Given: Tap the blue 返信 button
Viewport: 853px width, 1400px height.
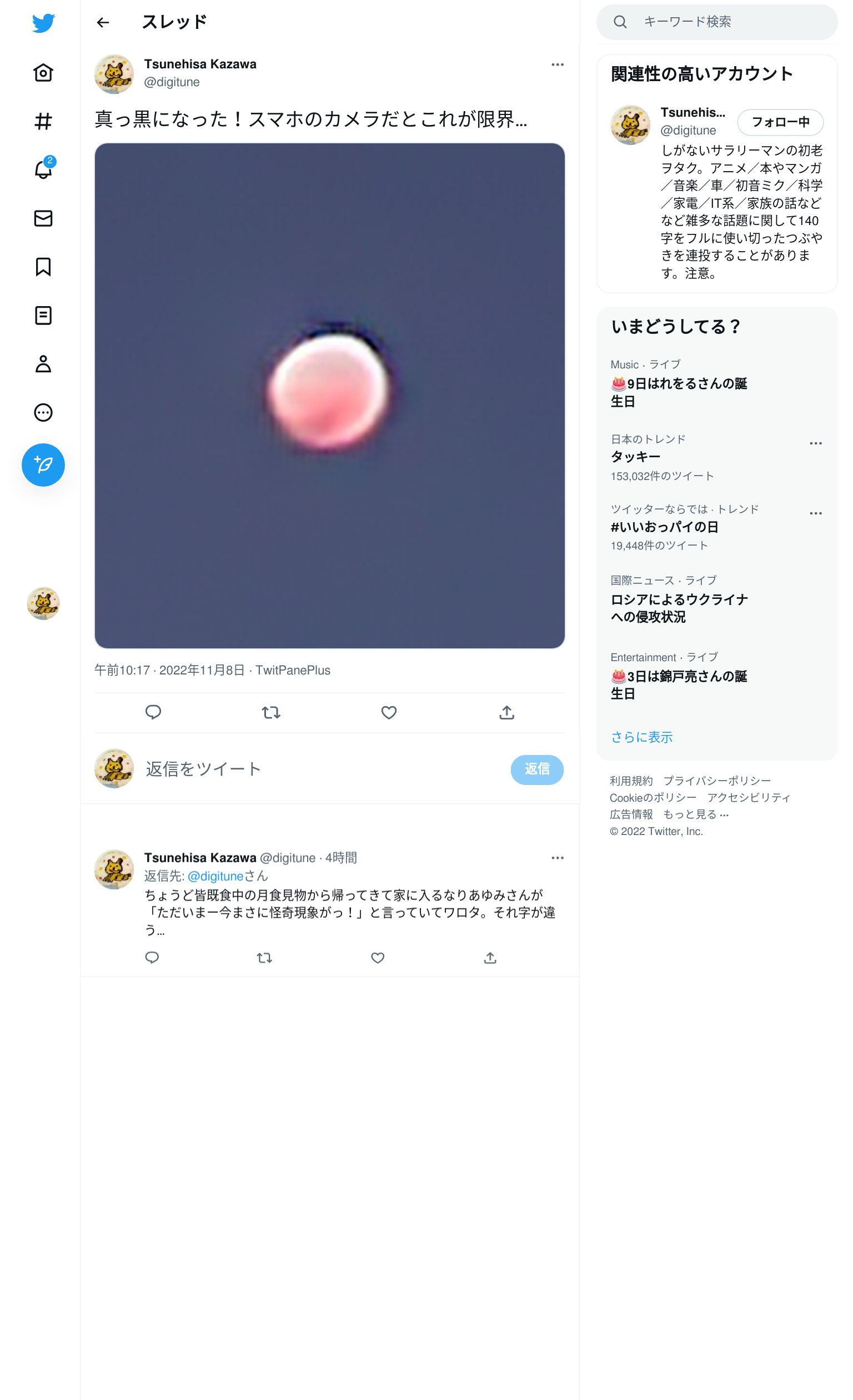Looking at the screenshot, I should coord(536,769).
